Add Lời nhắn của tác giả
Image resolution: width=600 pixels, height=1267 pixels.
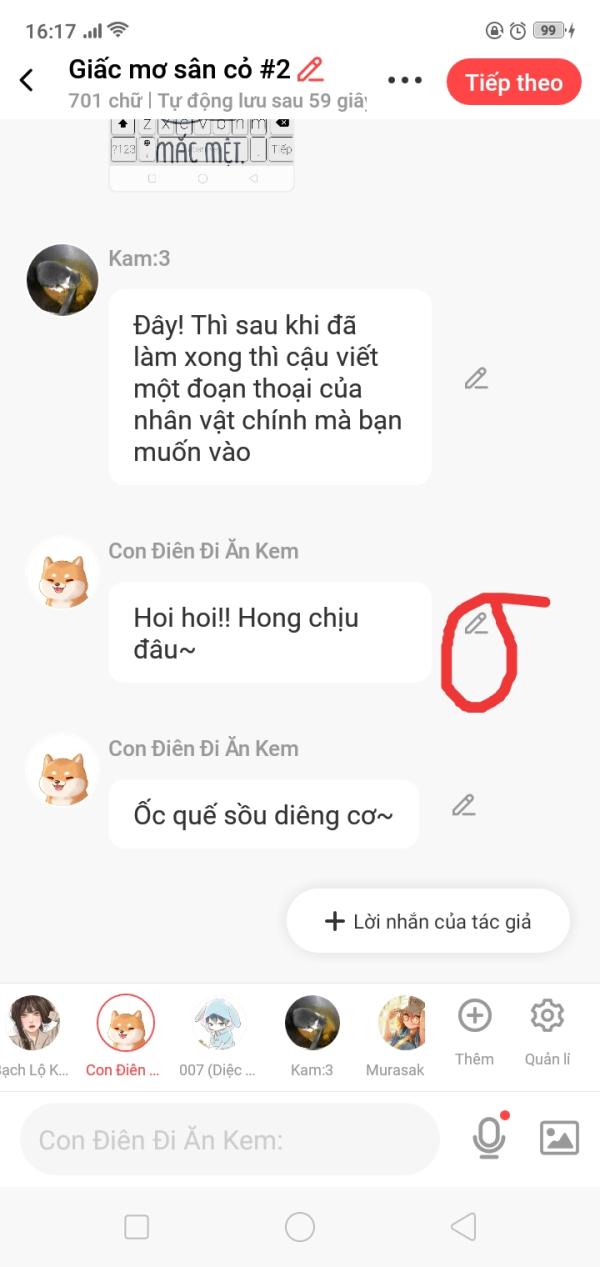point(428,921)
